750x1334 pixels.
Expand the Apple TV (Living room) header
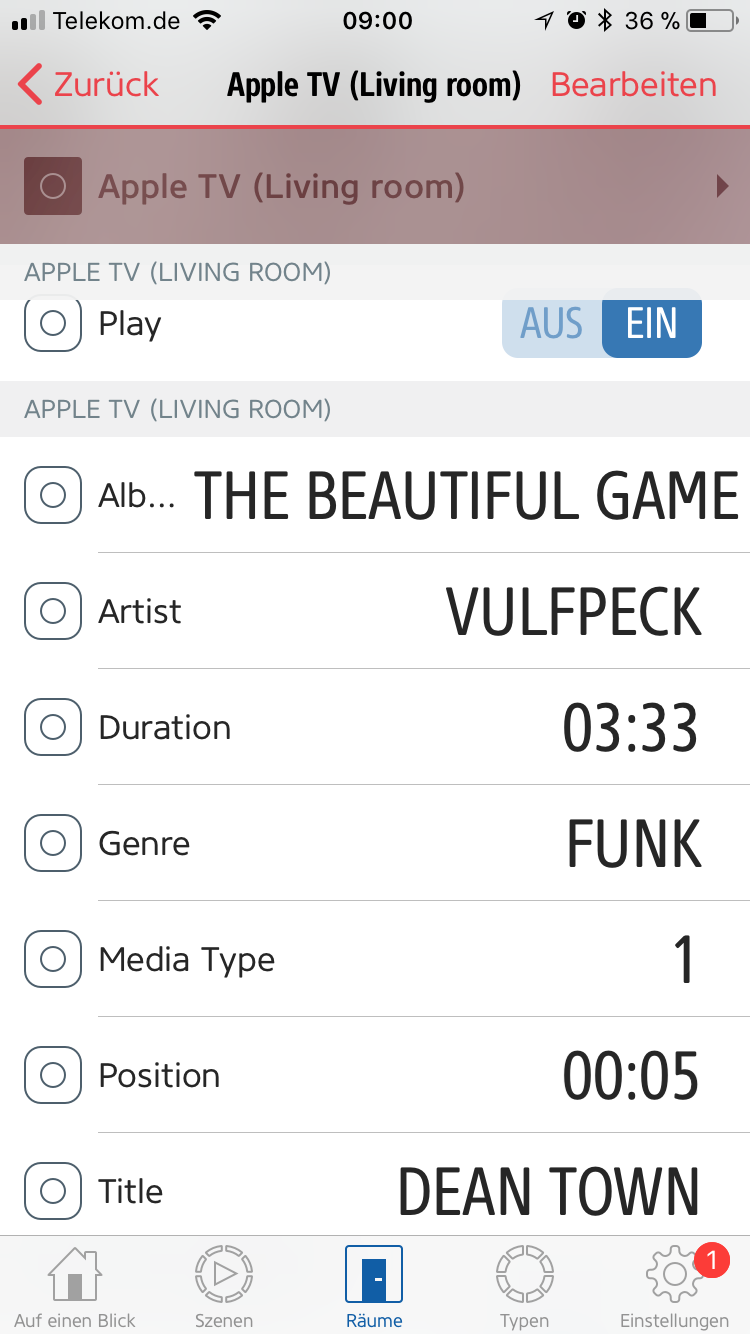375,187
